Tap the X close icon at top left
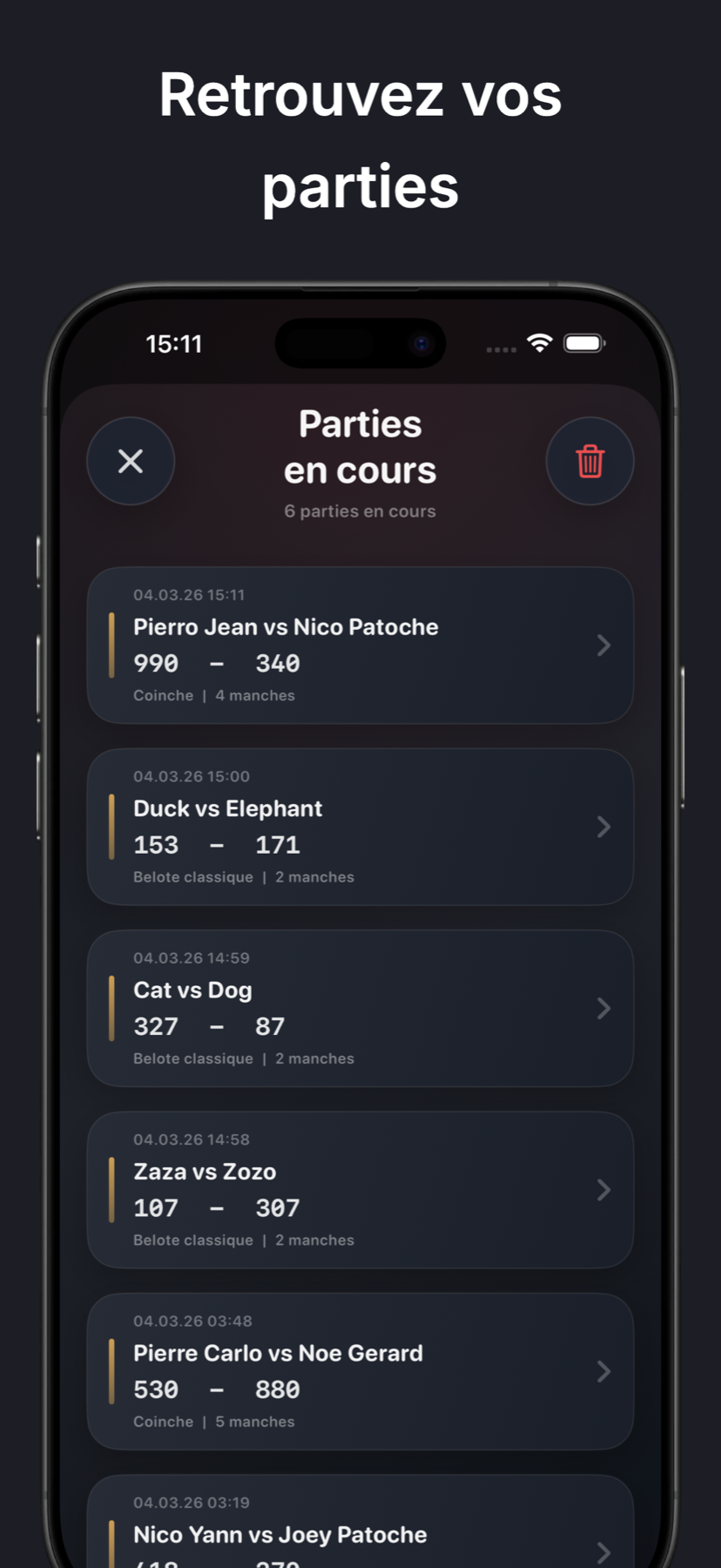 tap(131, 461)
